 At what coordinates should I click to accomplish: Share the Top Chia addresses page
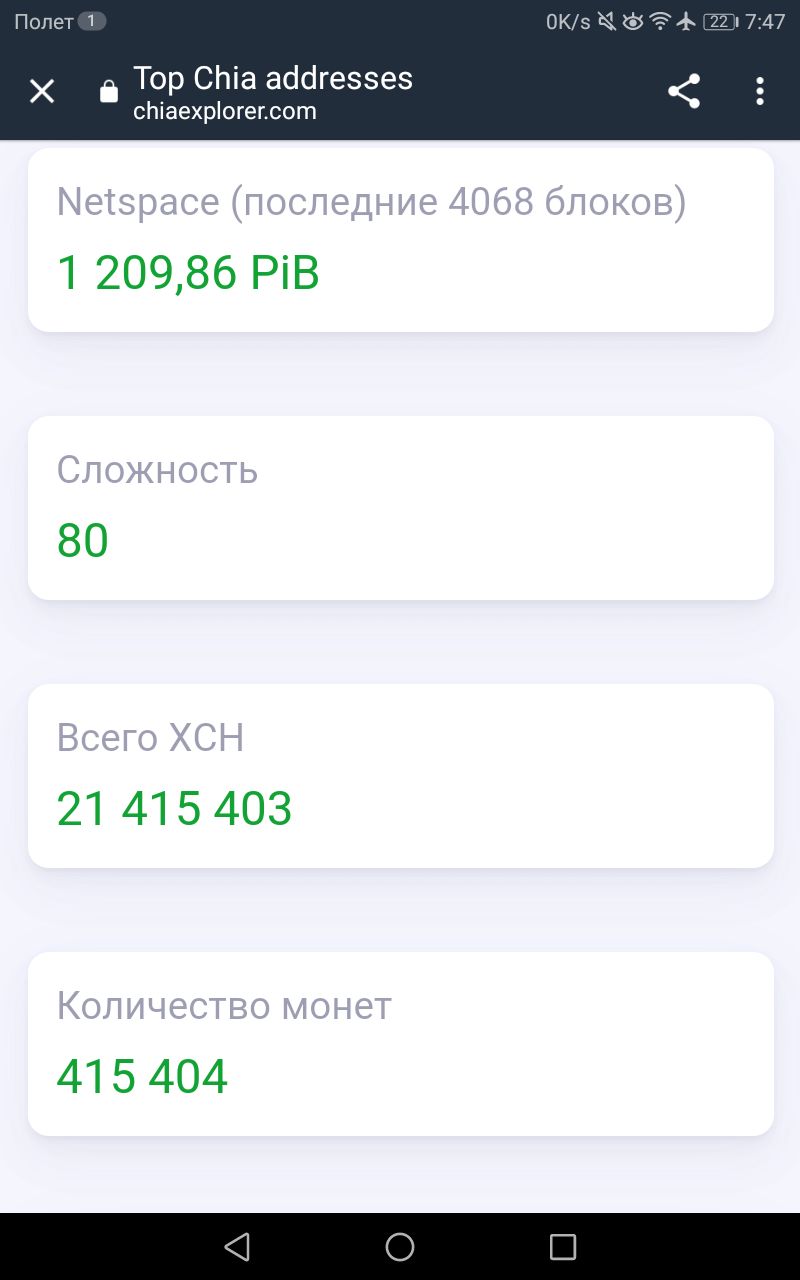click(684, 92)
